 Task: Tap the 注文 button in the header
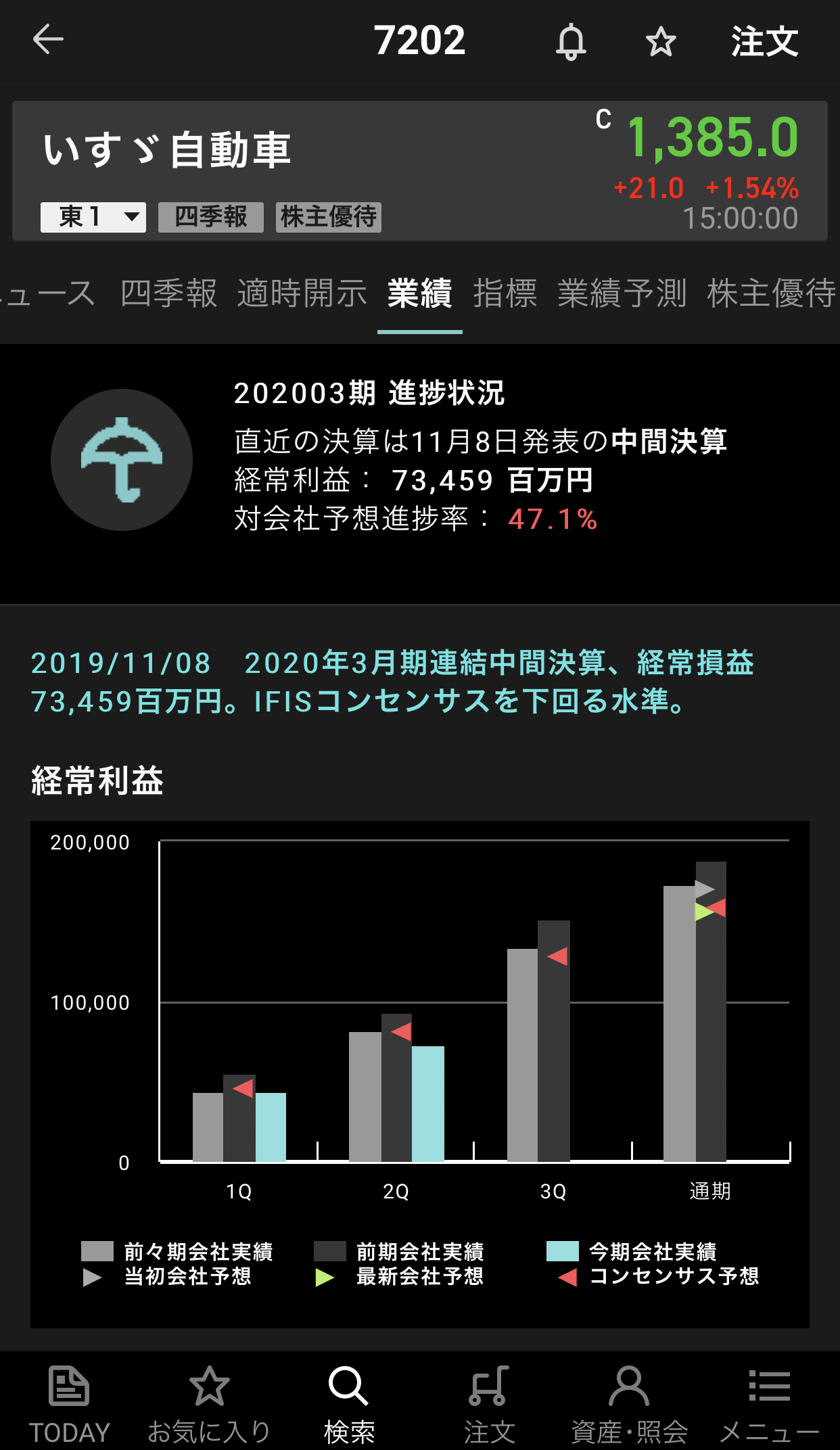(764, 42)
